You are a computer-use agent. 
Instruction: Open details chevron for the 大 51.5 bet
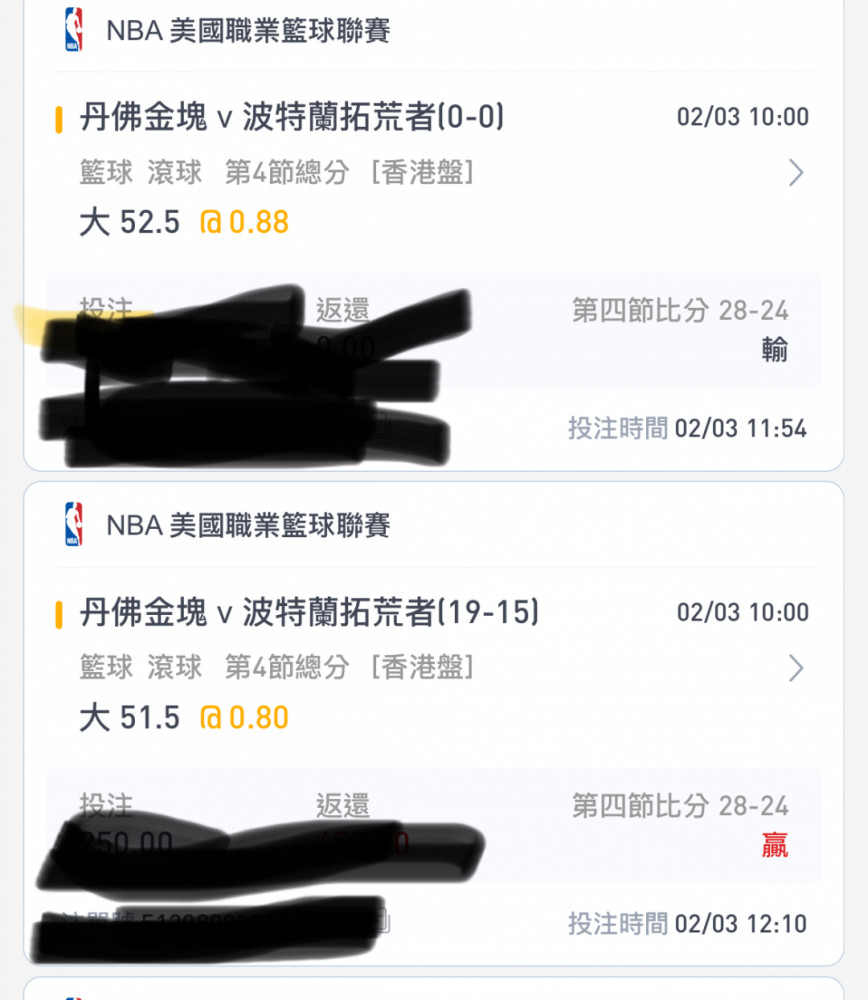coord(796,668)
